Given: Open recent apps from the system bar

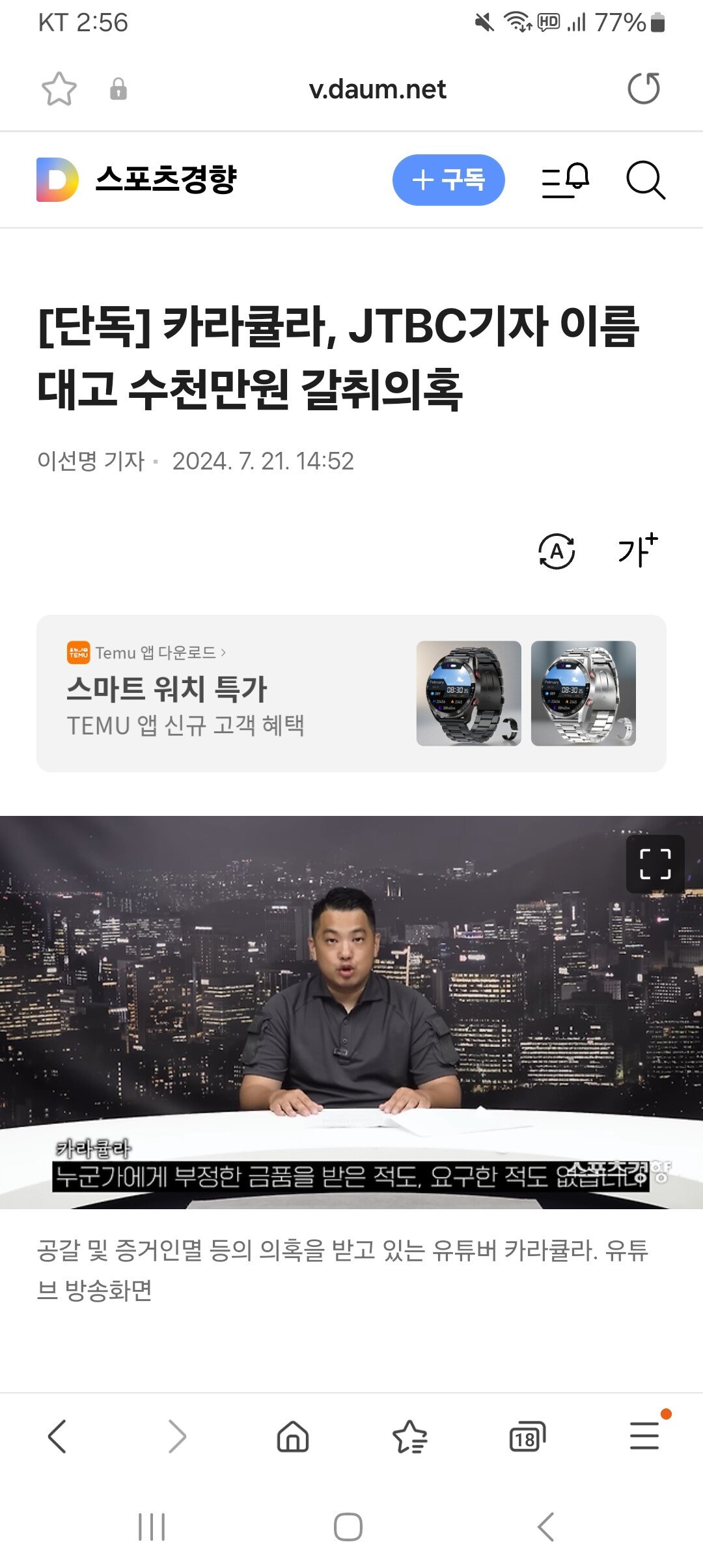Looking at the screenshot, I should (x=152, y=1526).
